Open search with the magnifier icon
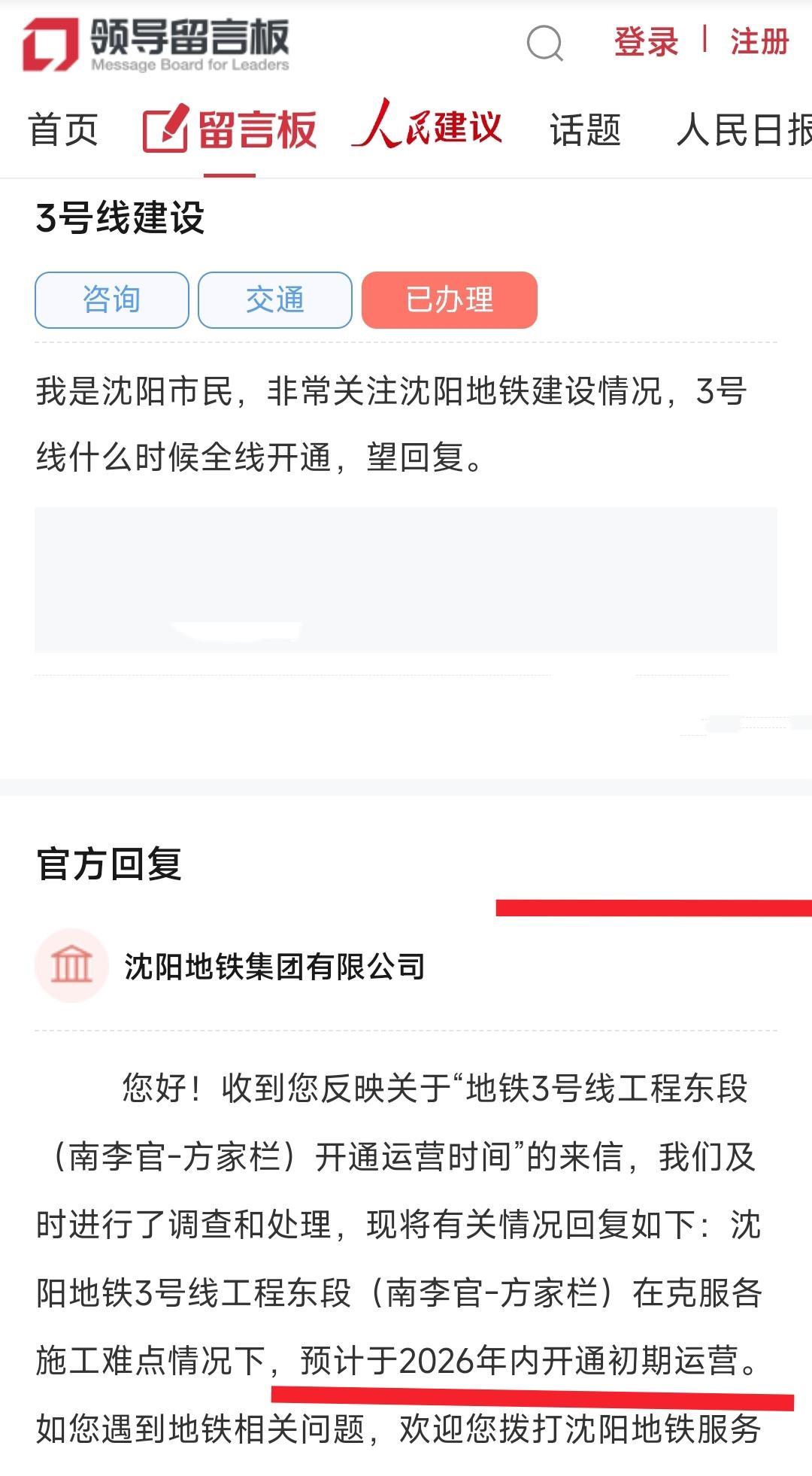 (544, 44)
